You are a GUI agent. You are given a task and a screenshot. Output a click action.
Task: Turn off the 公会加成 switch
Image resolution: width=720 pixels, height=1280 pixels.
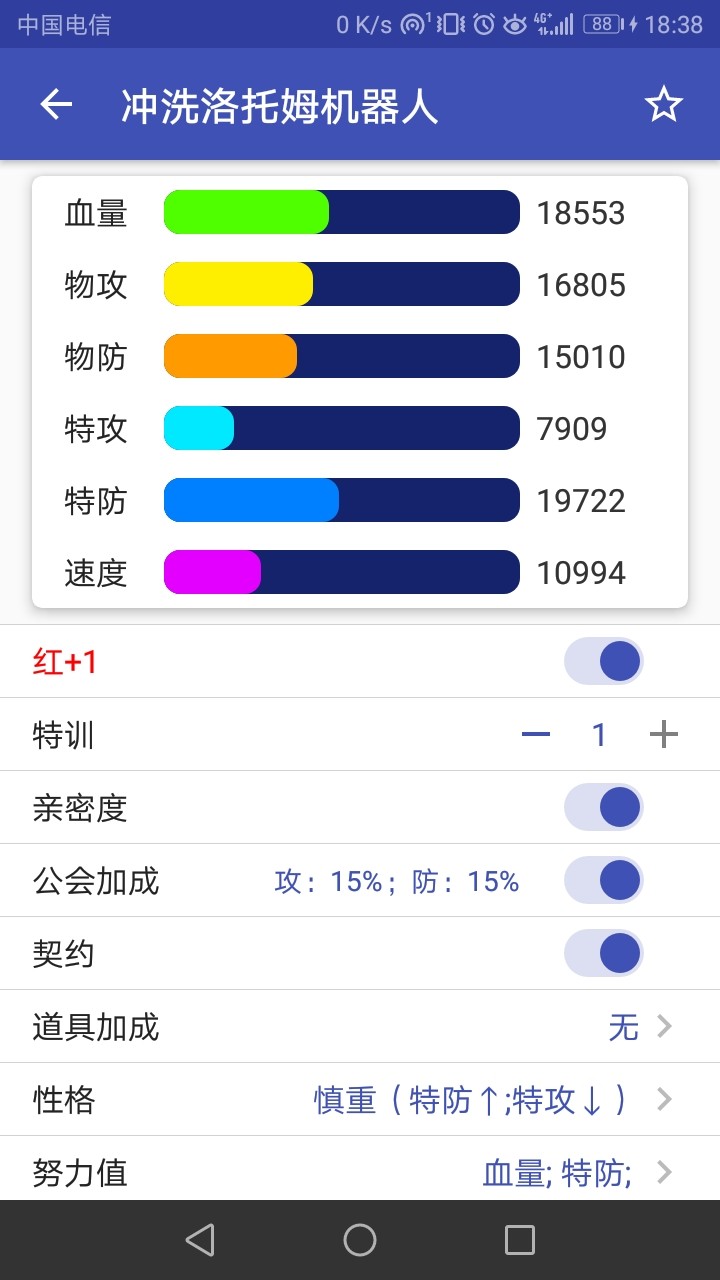pos(604,881)
